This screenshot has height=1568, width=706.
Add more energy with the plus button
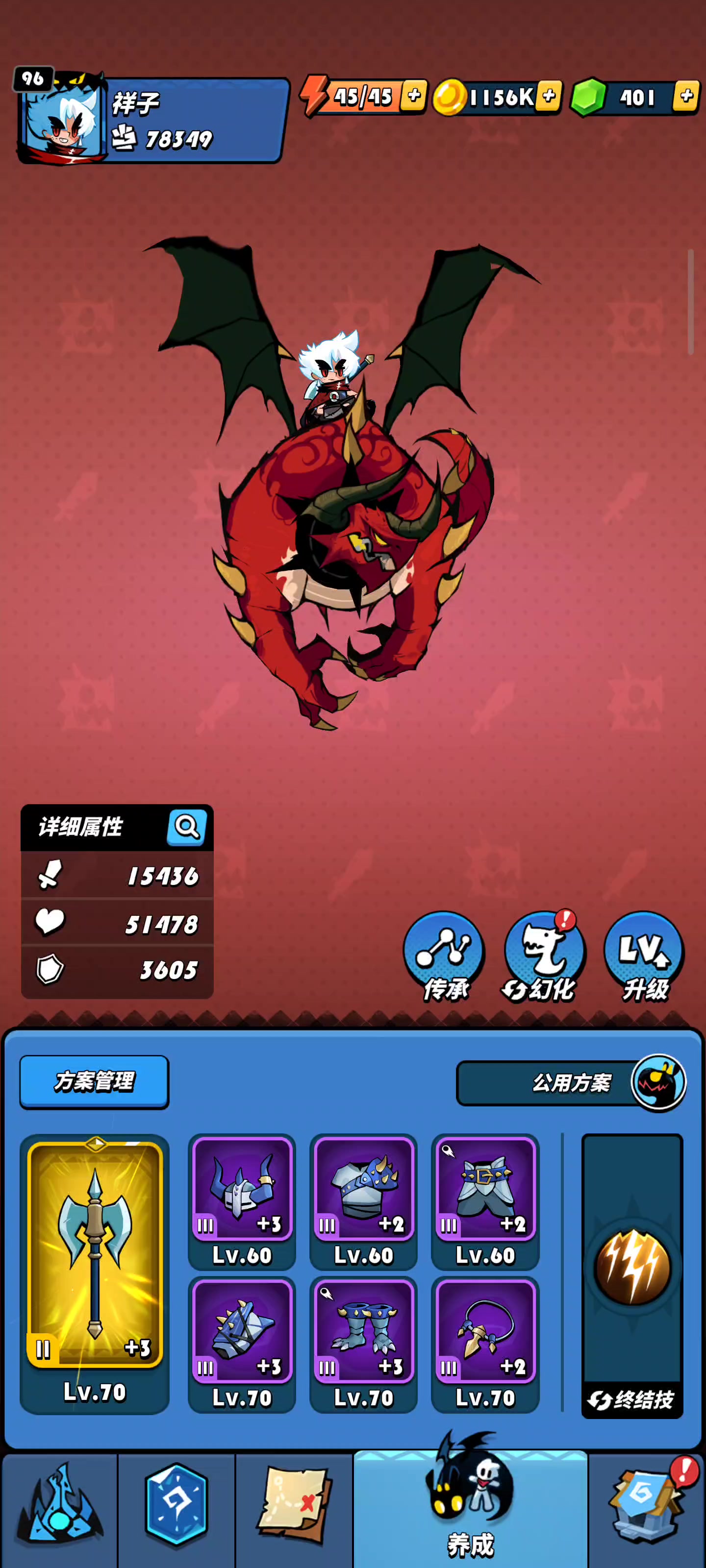click(x=414, y=96)
